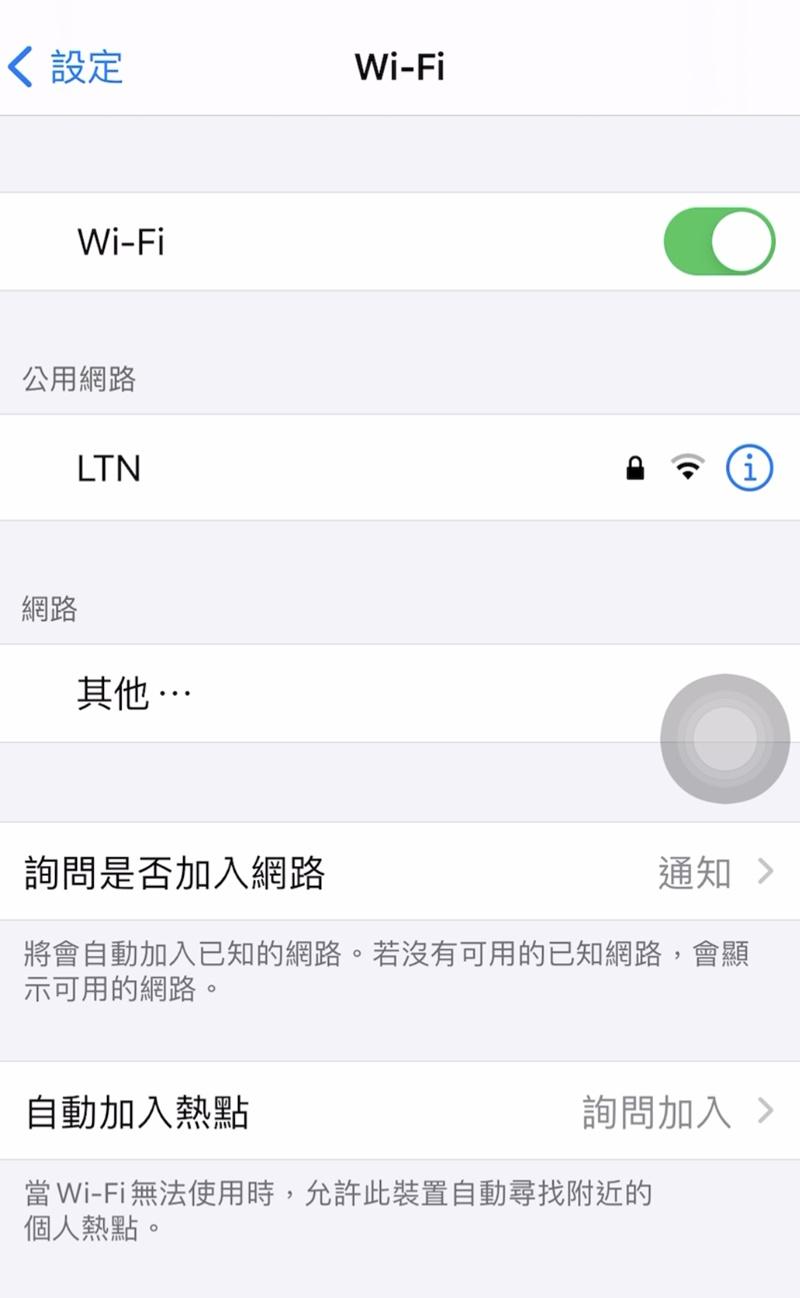The height and width of the screenshot is (1298, 800).
Task: Open 自動加入熱點 setting
Action: click(x=400, y=1112)
